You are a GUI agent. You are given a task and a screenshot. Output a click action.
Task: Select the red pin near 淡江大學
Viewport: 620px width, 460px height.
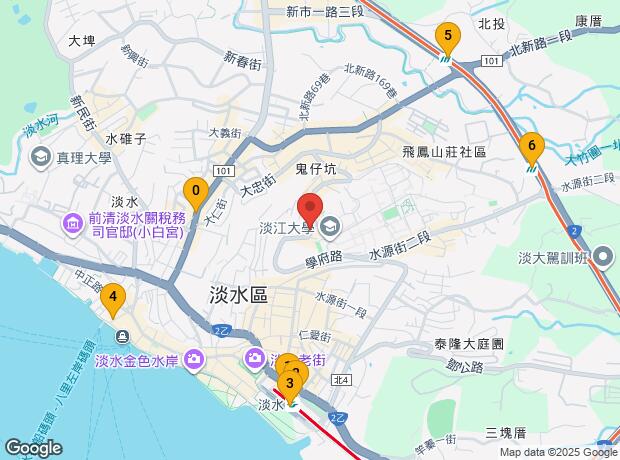point(310,211)
